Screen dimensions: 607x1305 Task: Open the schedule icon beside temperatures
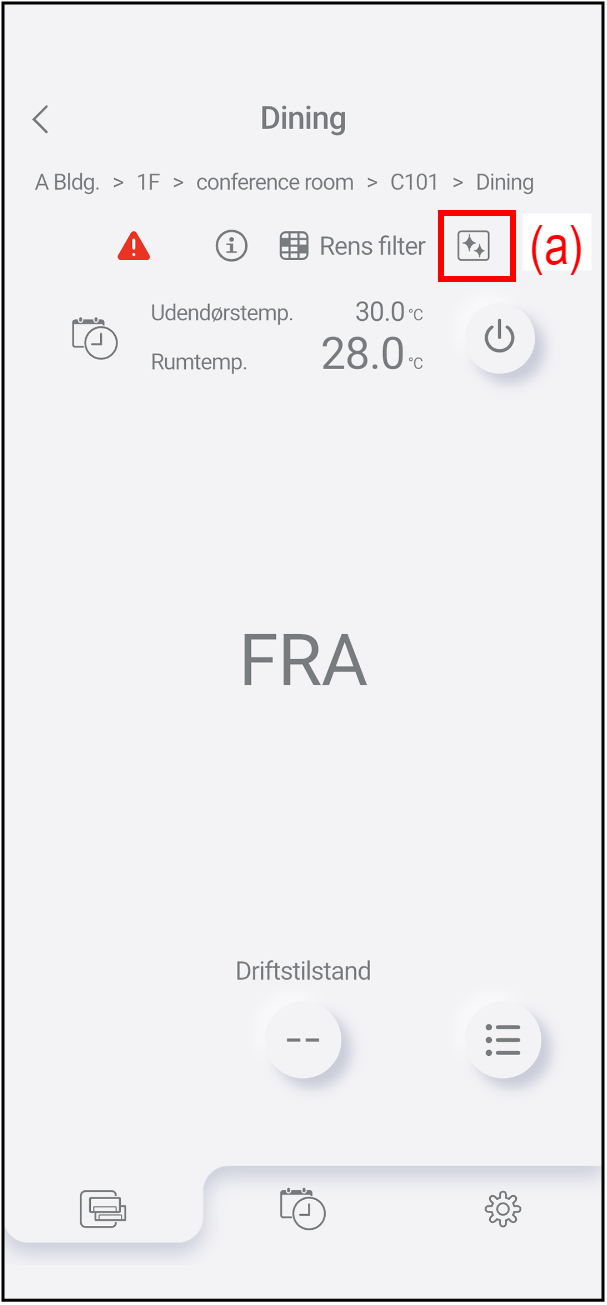click(x=95, y=338)
